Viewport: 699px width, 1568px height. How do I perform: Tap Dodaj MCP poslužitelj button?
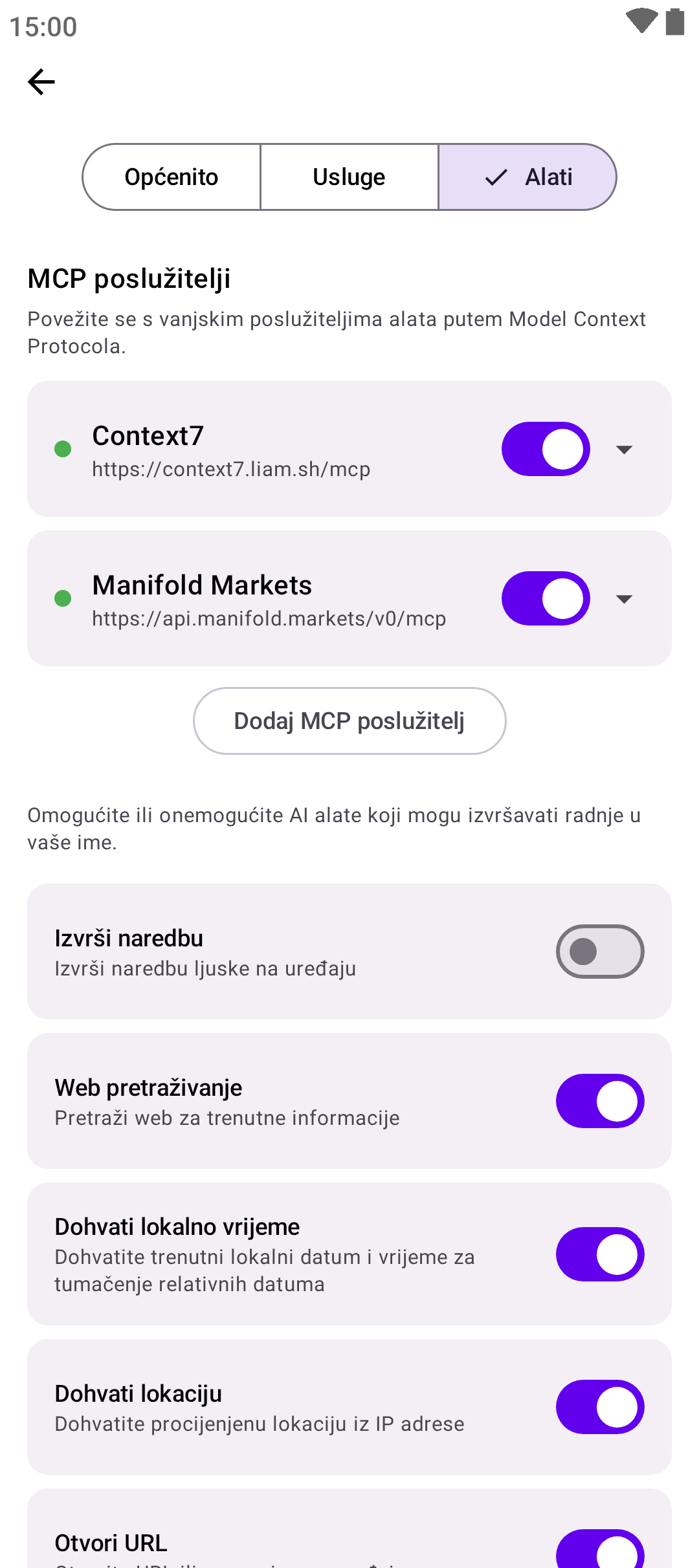[x=349, y=721]
